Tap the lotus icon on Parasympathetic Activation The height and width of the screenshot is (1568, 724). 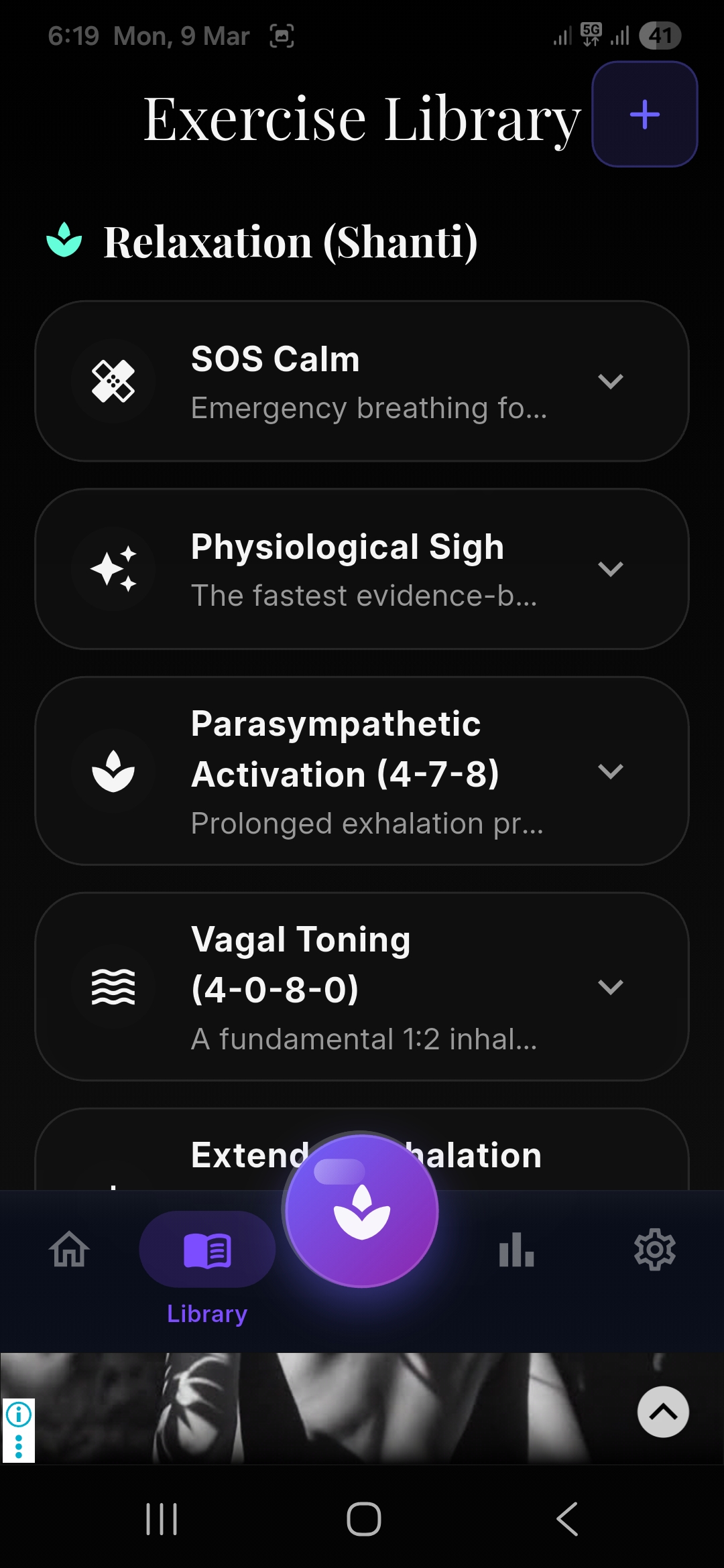point(113,771)
